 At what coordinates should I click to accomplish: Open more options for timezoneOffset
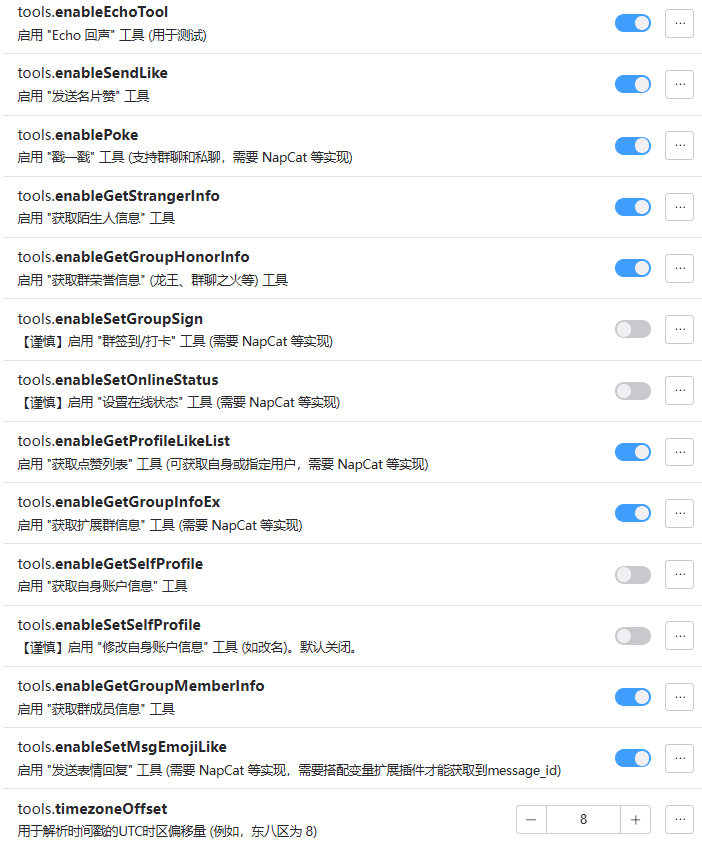(x=679, y=819)
